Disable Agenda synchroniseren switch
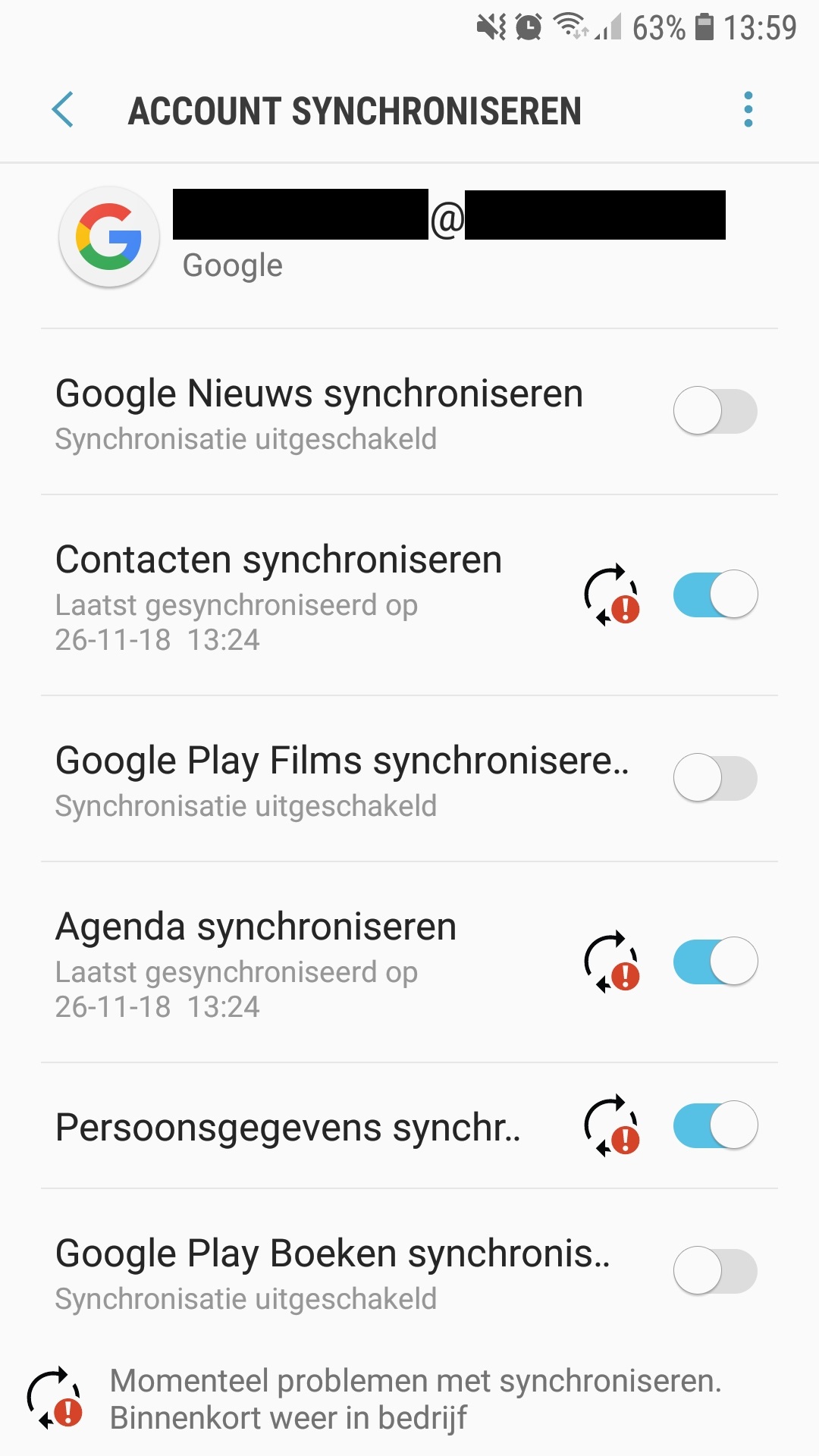 tap(715, 961)
